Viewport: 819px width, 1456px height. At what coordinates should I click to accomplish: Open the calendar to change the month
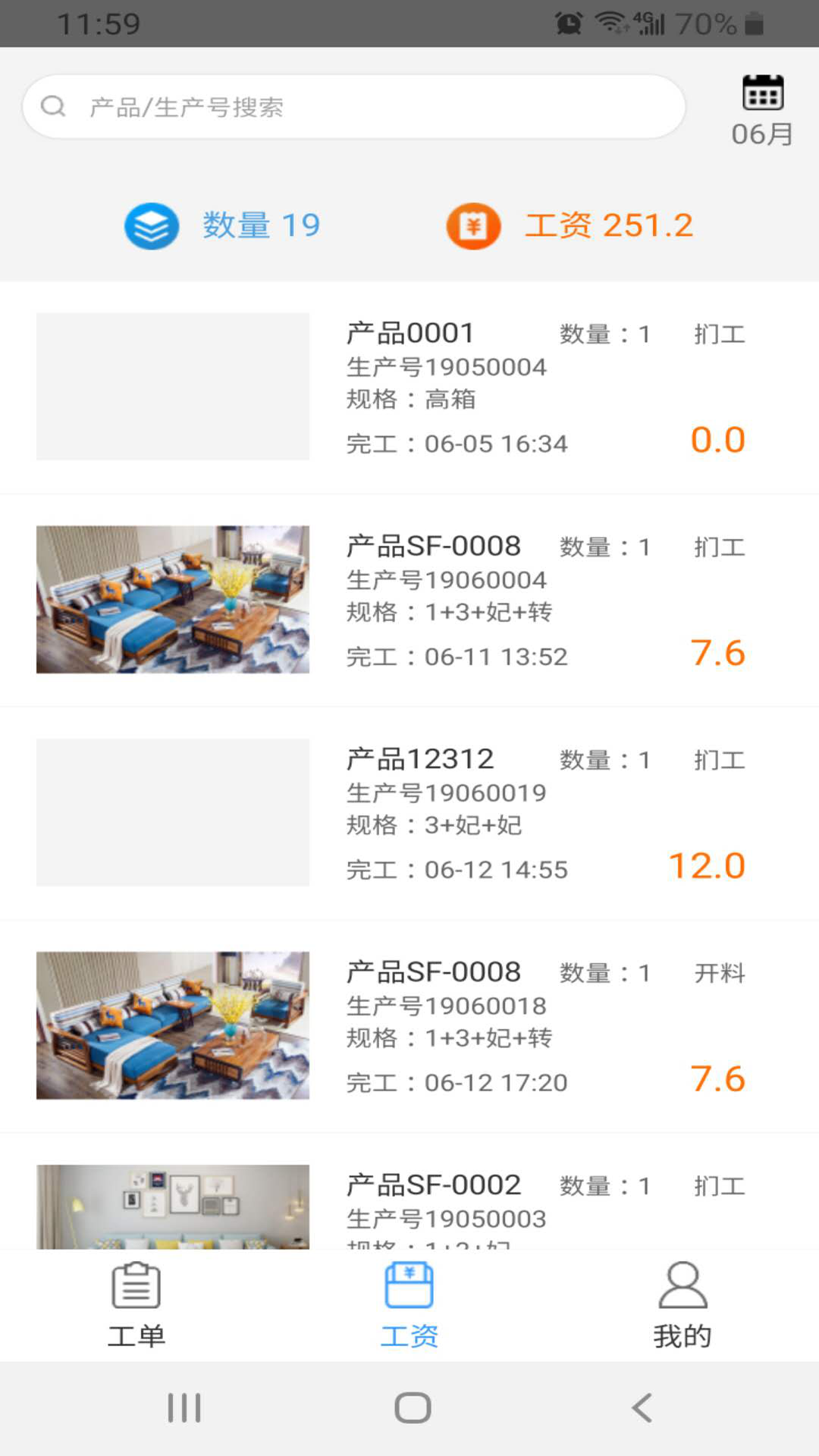761,92
